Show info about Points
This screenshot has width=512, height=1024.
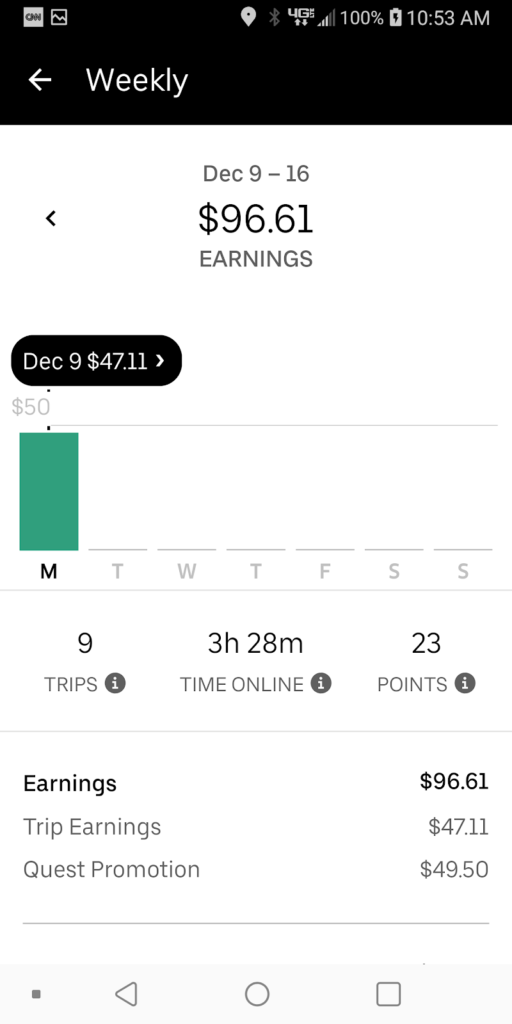465,684
